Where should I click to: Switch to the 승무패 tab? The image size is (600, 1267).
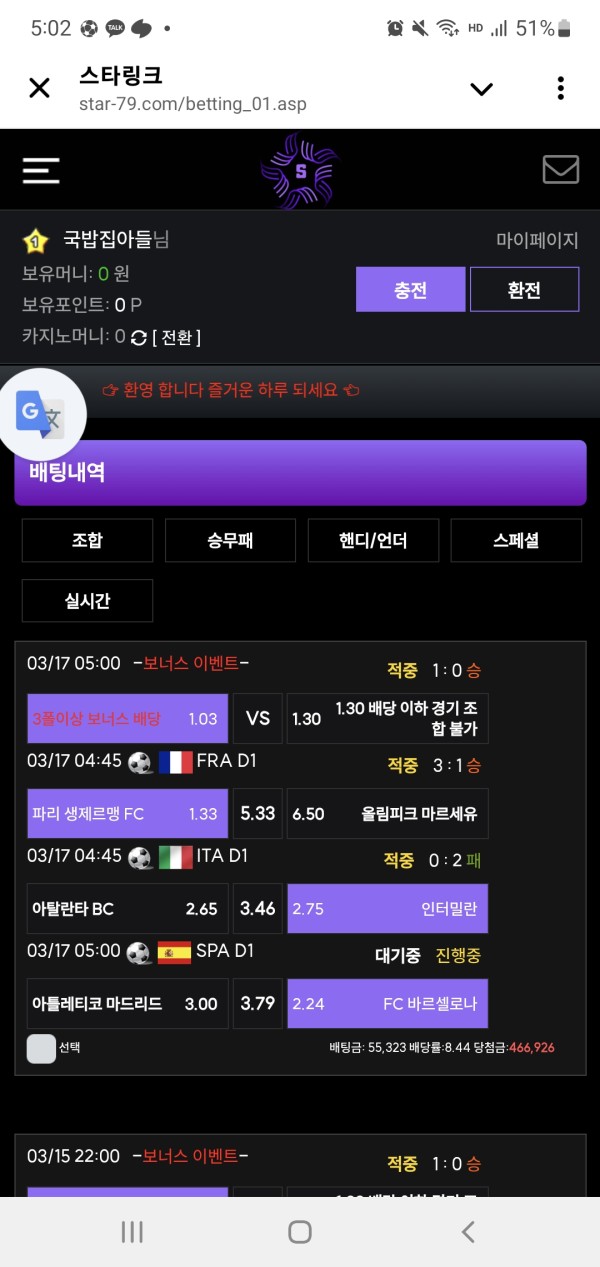point(230,541)
